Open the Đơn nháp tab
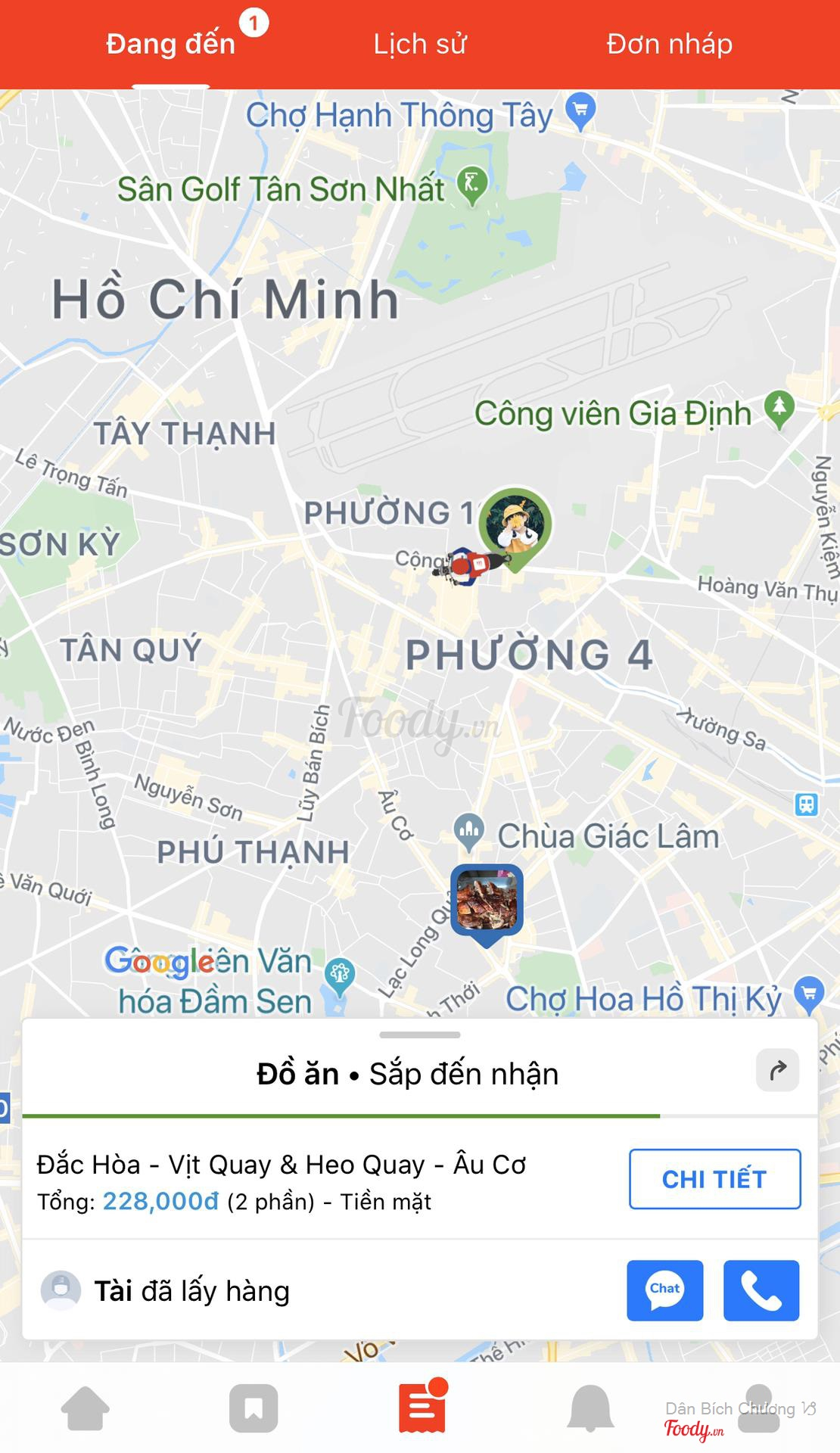Viewport: 840px width, 1453px height. click(669, 44)
